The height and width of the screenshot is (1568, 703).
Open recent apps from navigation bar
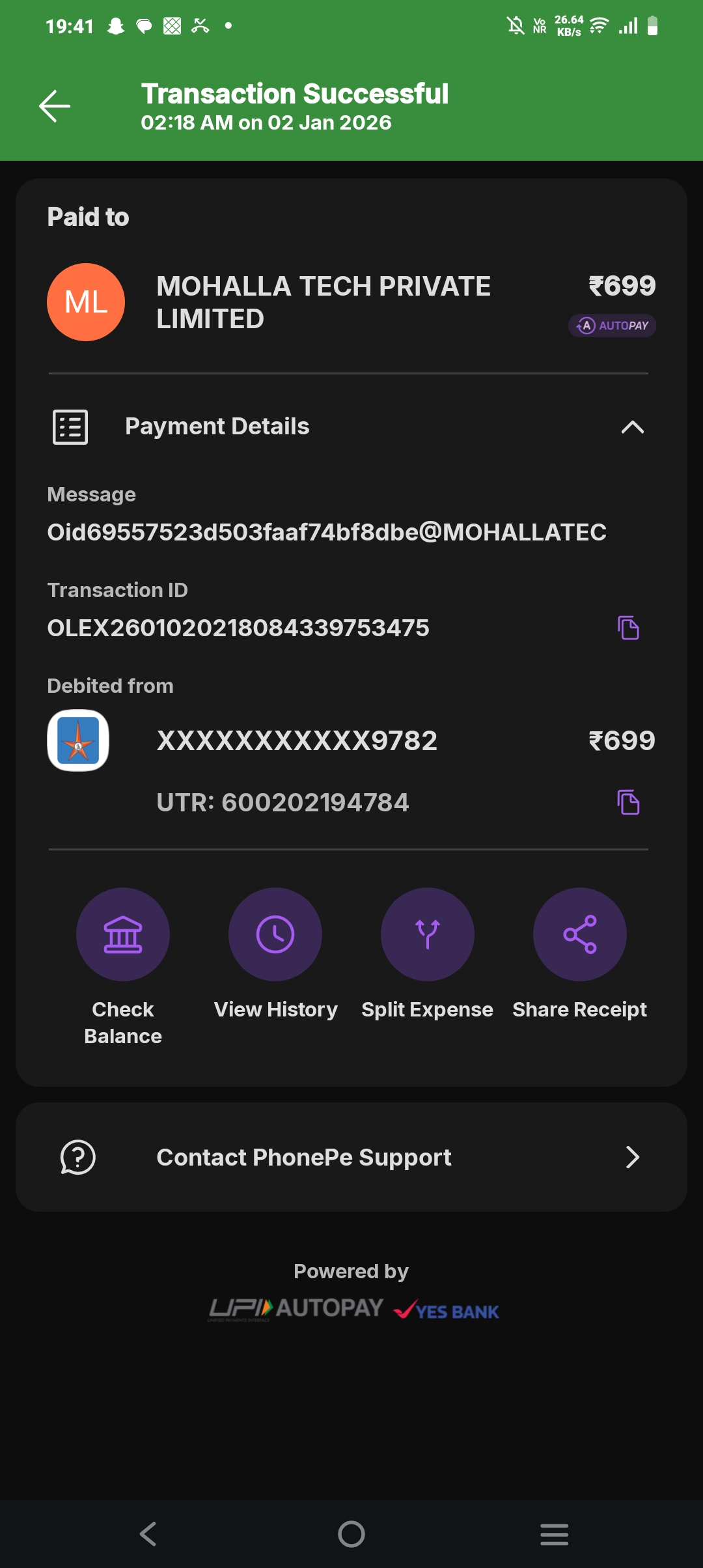pos(555,1534)
